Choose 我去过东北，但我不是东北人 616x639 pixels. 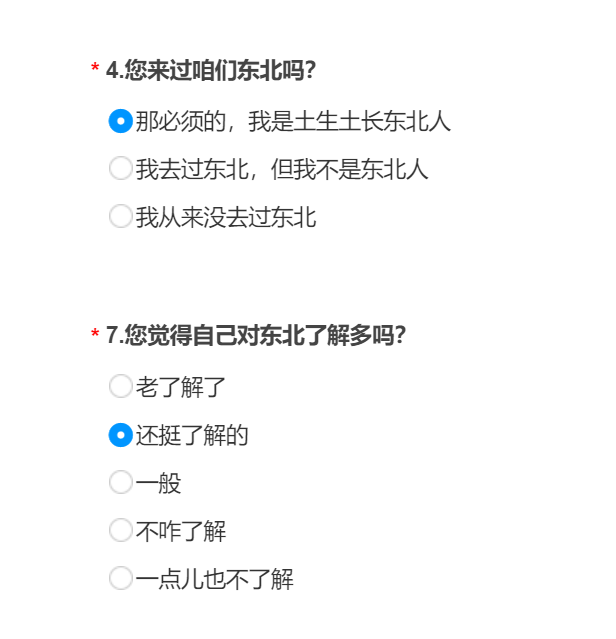[x=120, y=169]
